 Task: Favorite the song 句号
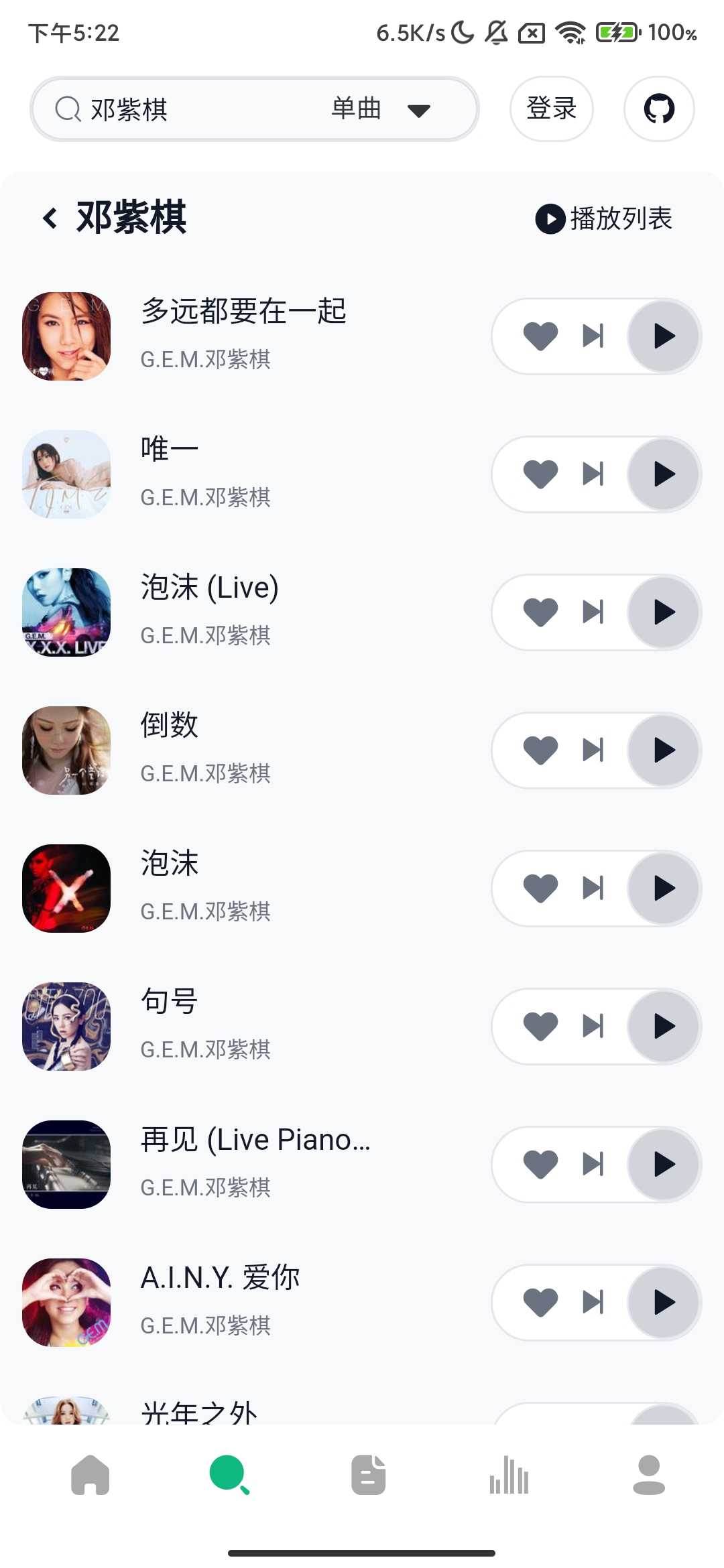click(540, 1027)
